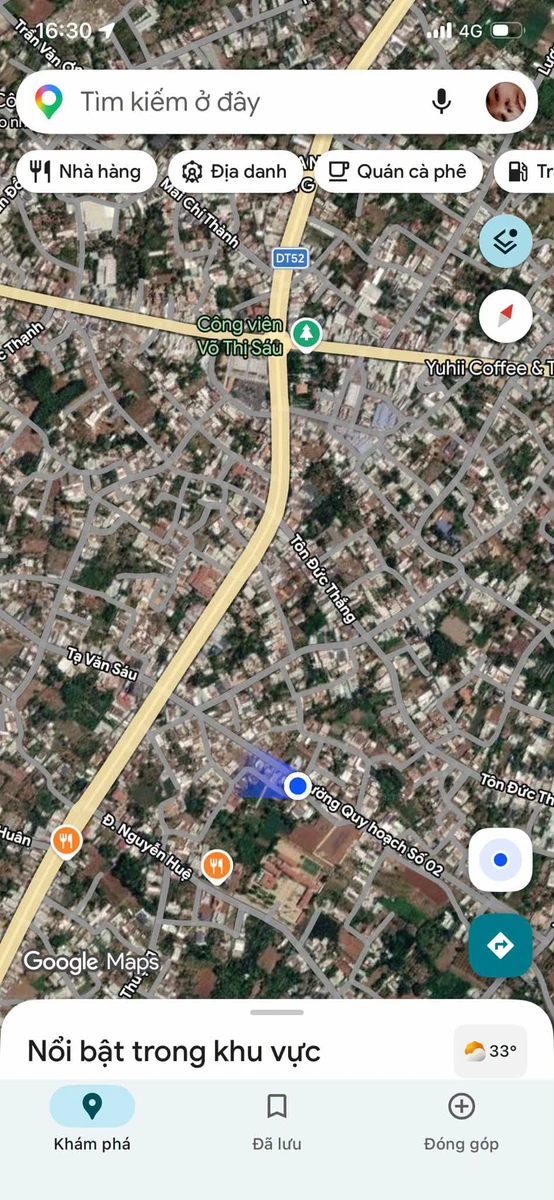
Task: Open the 33° weather widget
Action: [490, 1051]
